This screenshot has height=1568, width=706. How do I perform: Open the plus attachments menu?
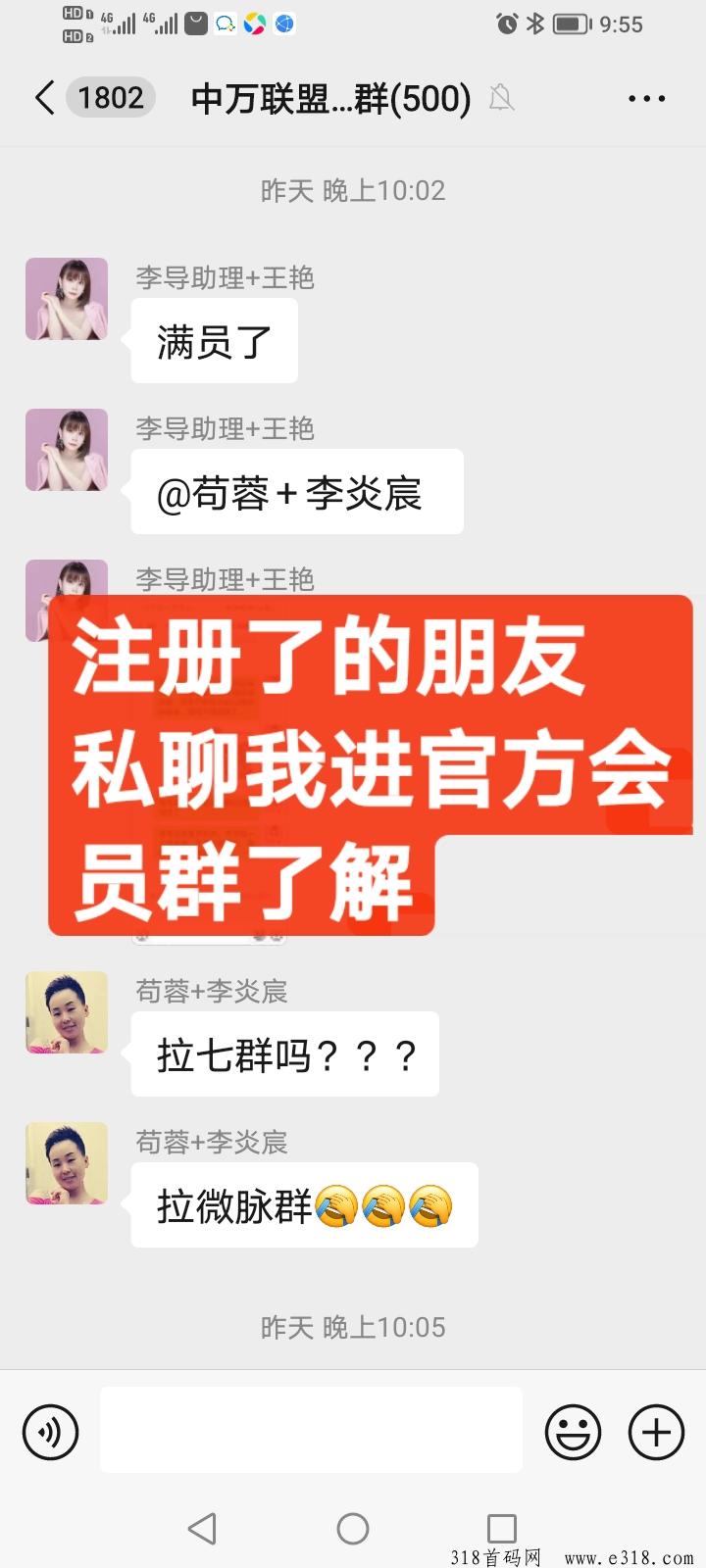[656, 1432]
